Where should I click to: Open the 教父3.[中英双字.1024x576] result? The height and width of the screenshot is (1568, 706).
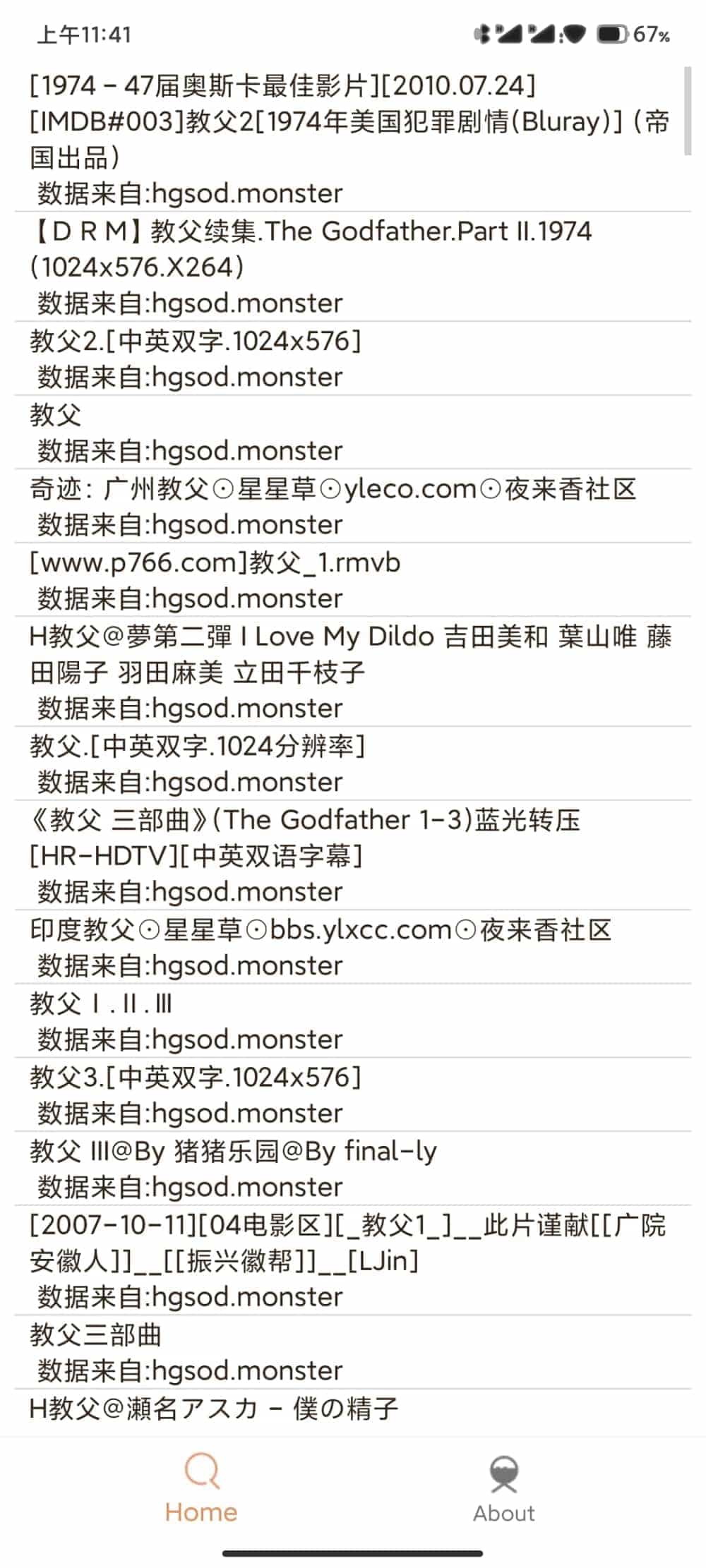click(x=196, y=1078)
